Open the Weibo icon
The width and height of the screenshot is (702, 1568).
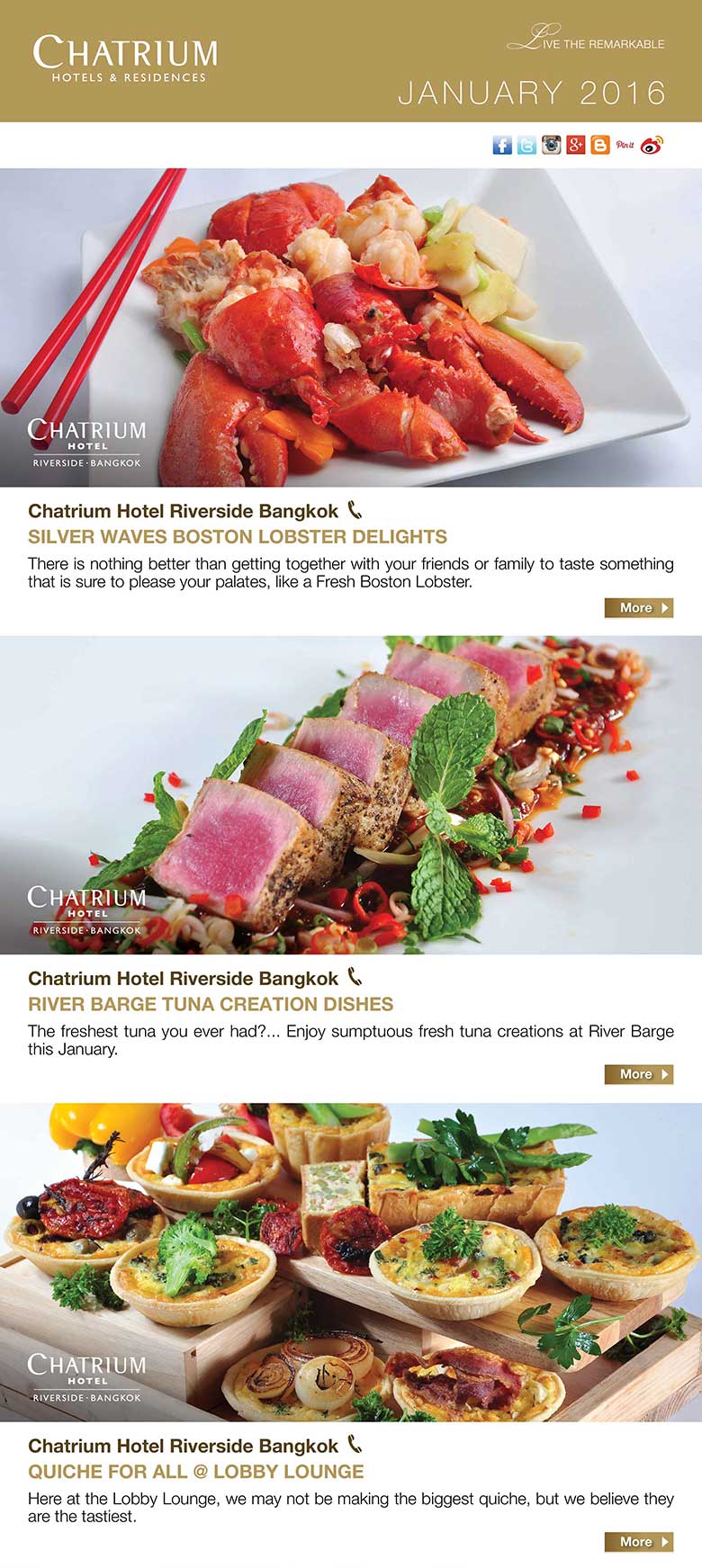click(652, 145)
